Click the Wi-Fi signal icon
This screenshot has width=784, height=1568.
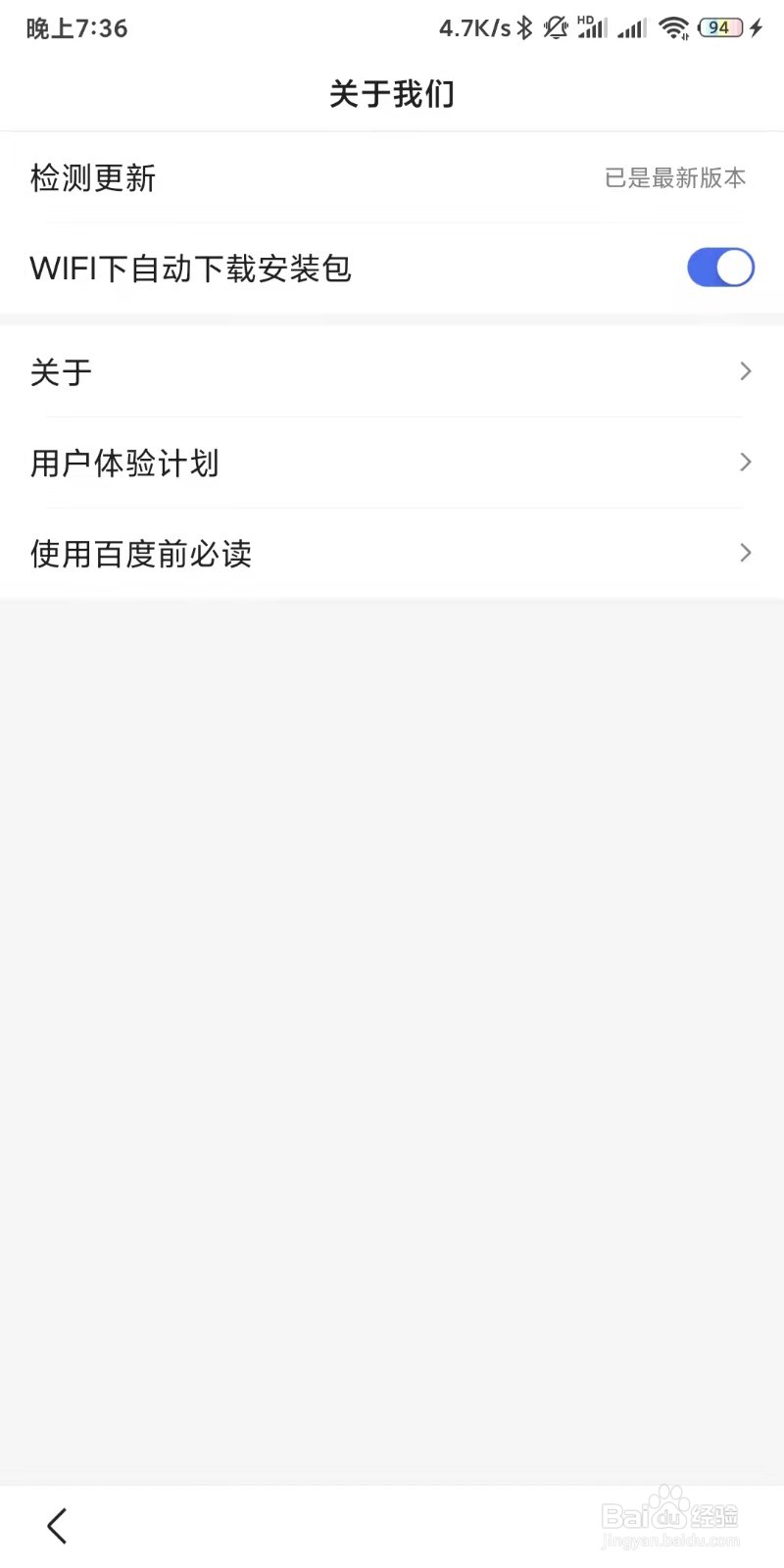674,27
